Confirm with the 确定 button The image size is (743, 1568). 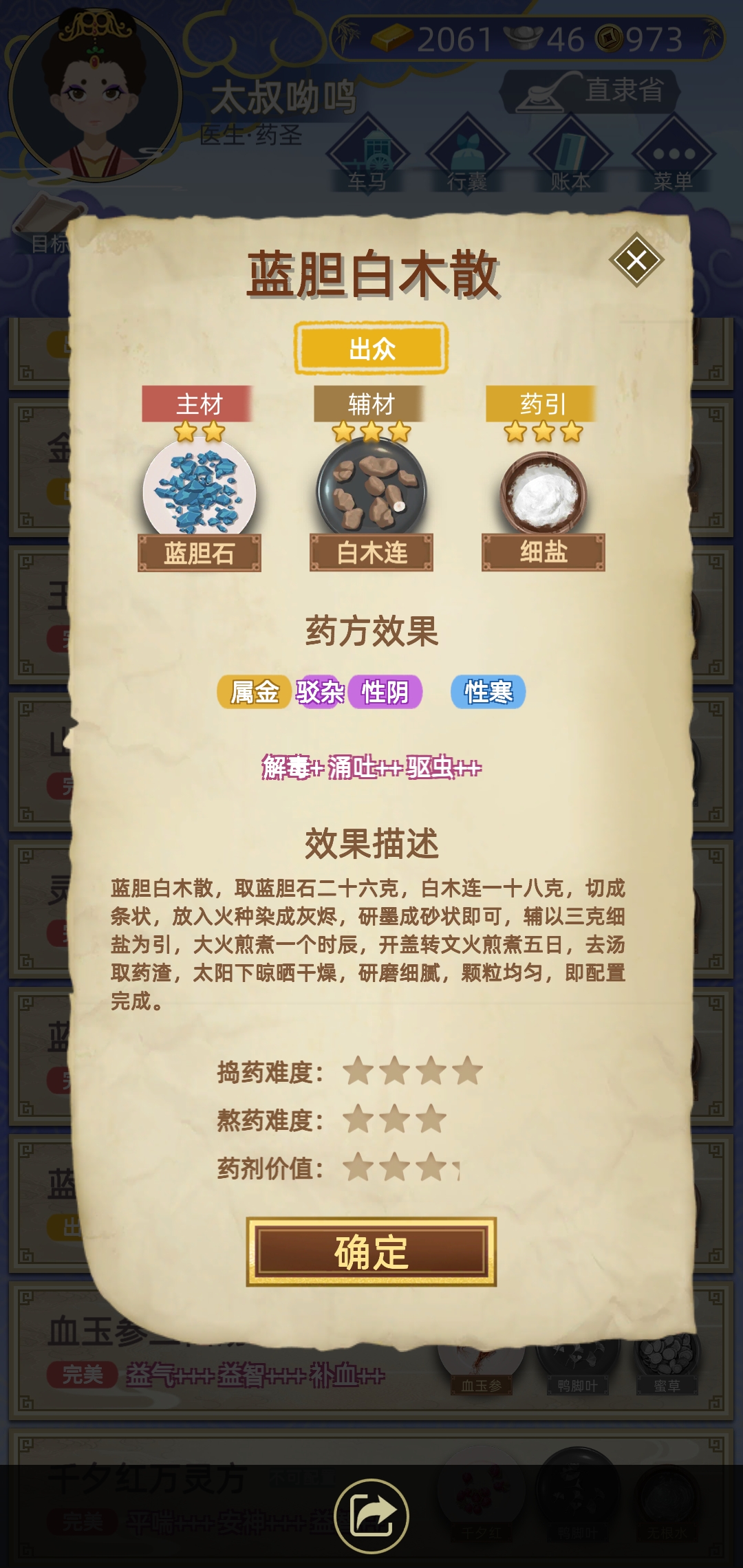point(371,1252)
